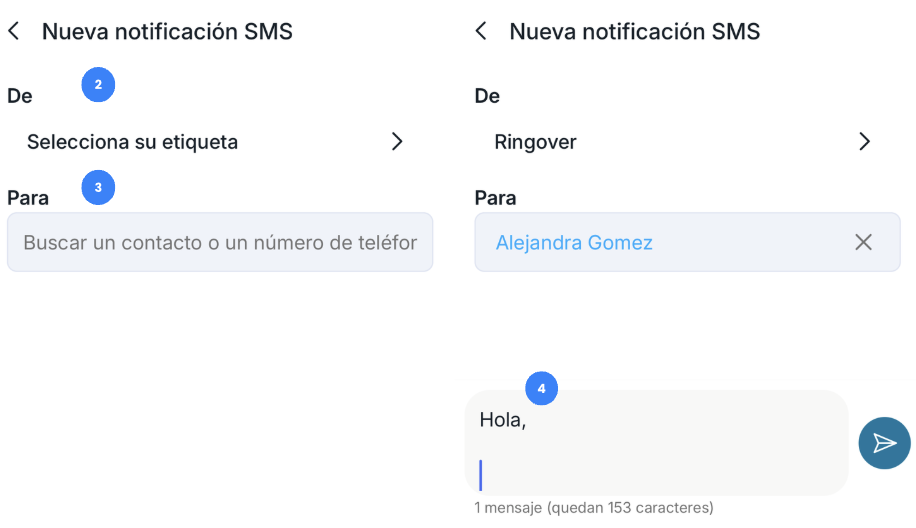Focus the message box containing Hola
Viewport: 916px width, 528px height.
[656, 442]
